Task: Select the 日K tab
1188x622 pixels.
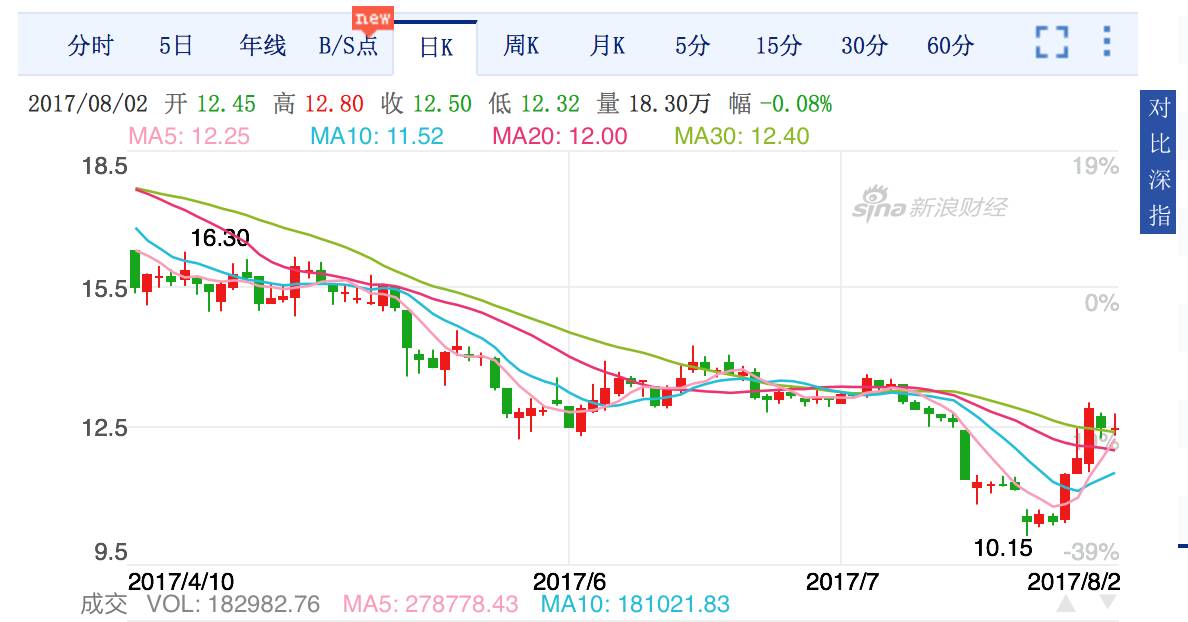Action: [x=436, y=47]
